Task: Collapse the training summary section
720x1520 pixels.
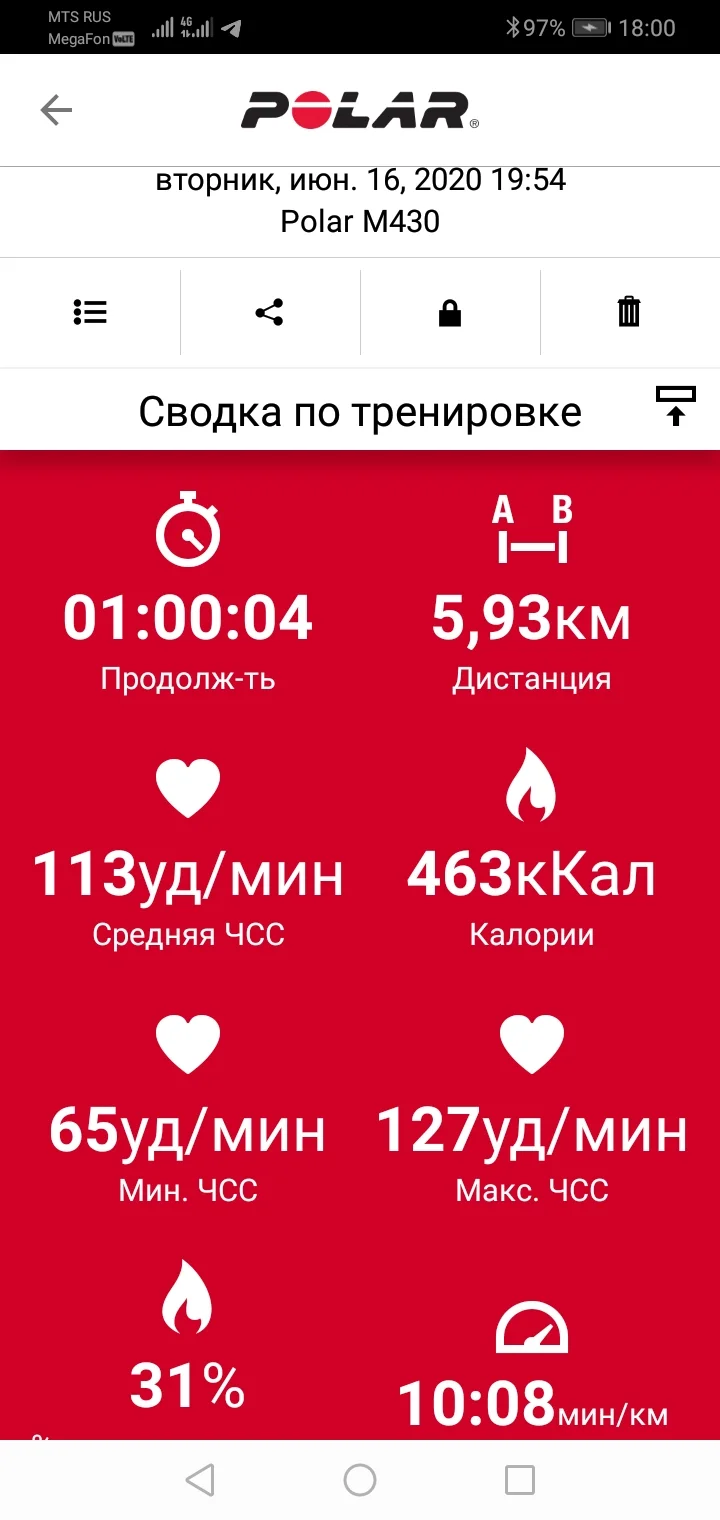Action: (676, 406)
